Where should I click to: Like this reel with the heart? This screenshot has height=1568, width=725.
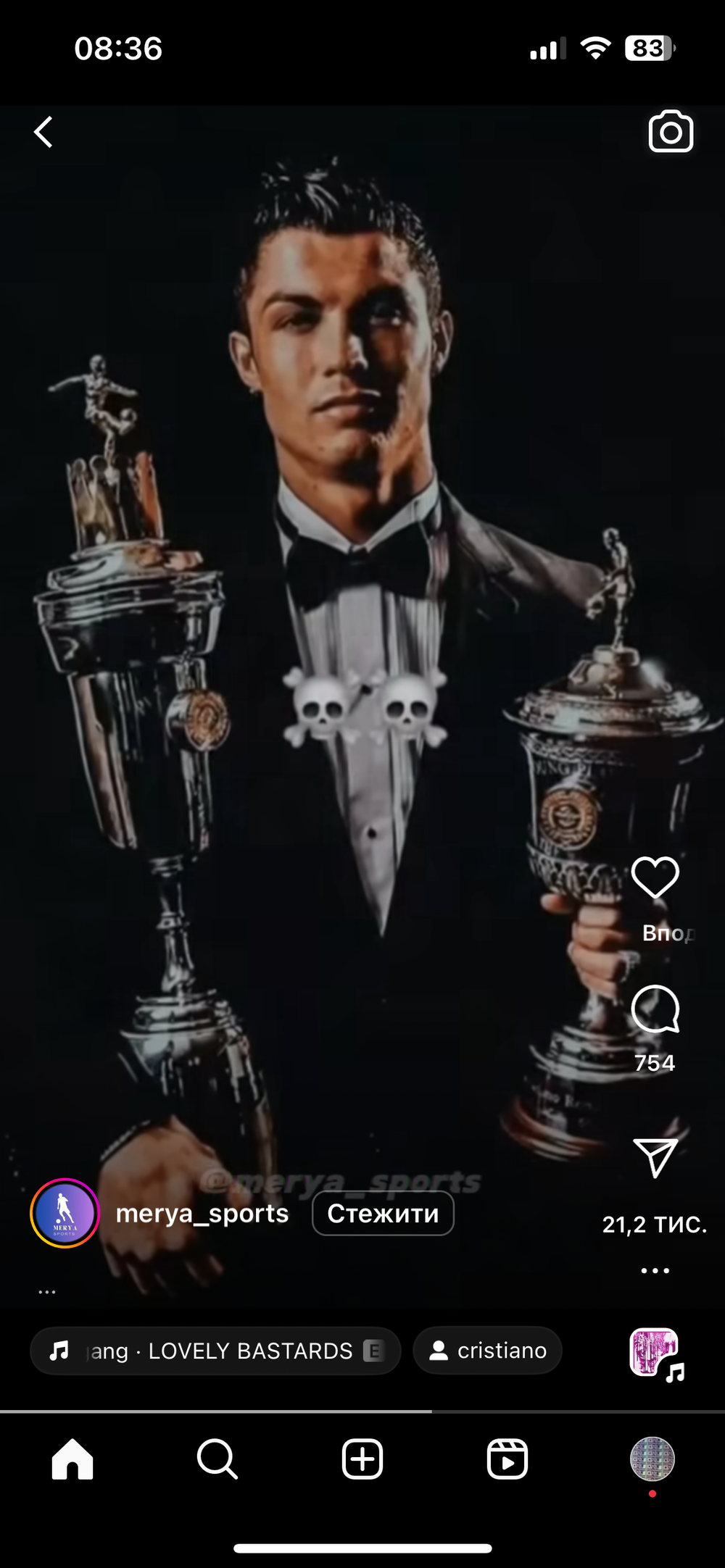655,877
